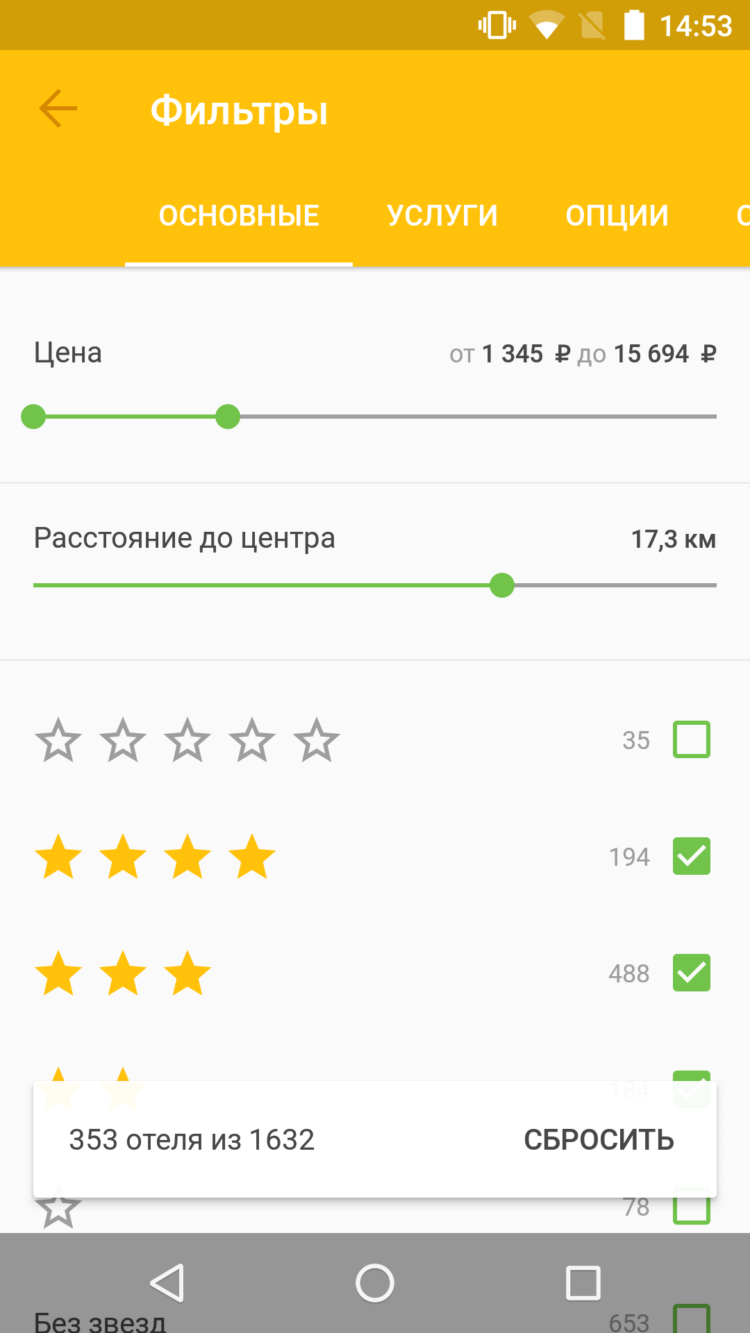Select the ОСНОВНЫЕ tab
Viewport: 750px width, 1333px height.
tap(238, 214)
